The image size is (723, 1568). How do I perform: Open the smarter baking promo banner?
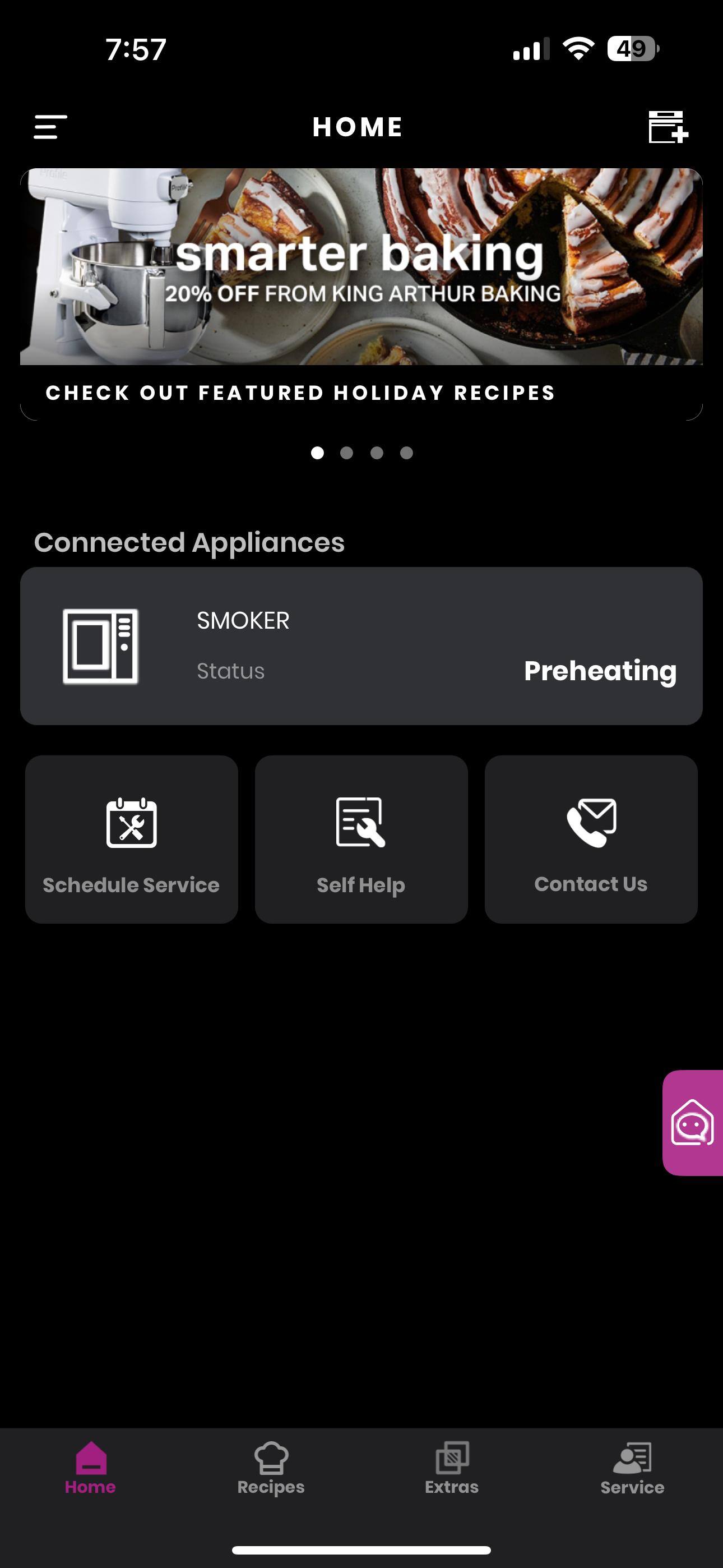pyautogui.click(x=361, y=268)
